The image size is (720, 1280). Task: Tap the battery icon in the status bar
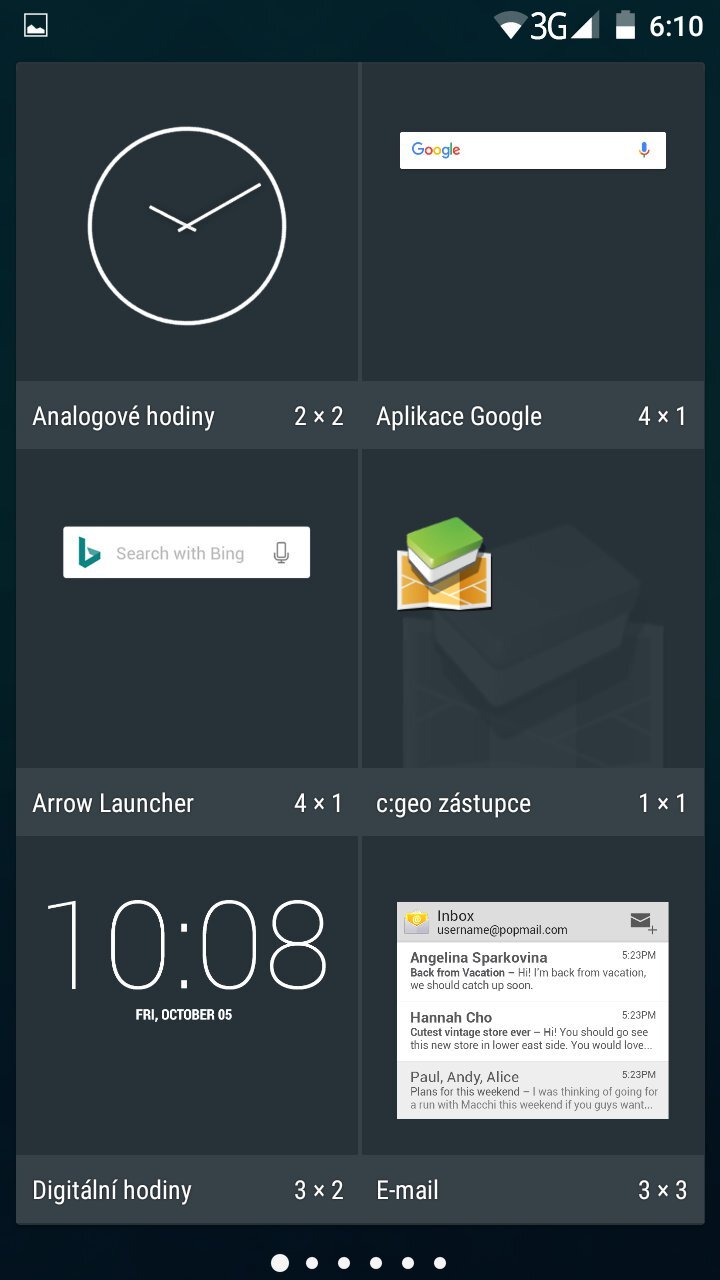(x=626, y=27)
